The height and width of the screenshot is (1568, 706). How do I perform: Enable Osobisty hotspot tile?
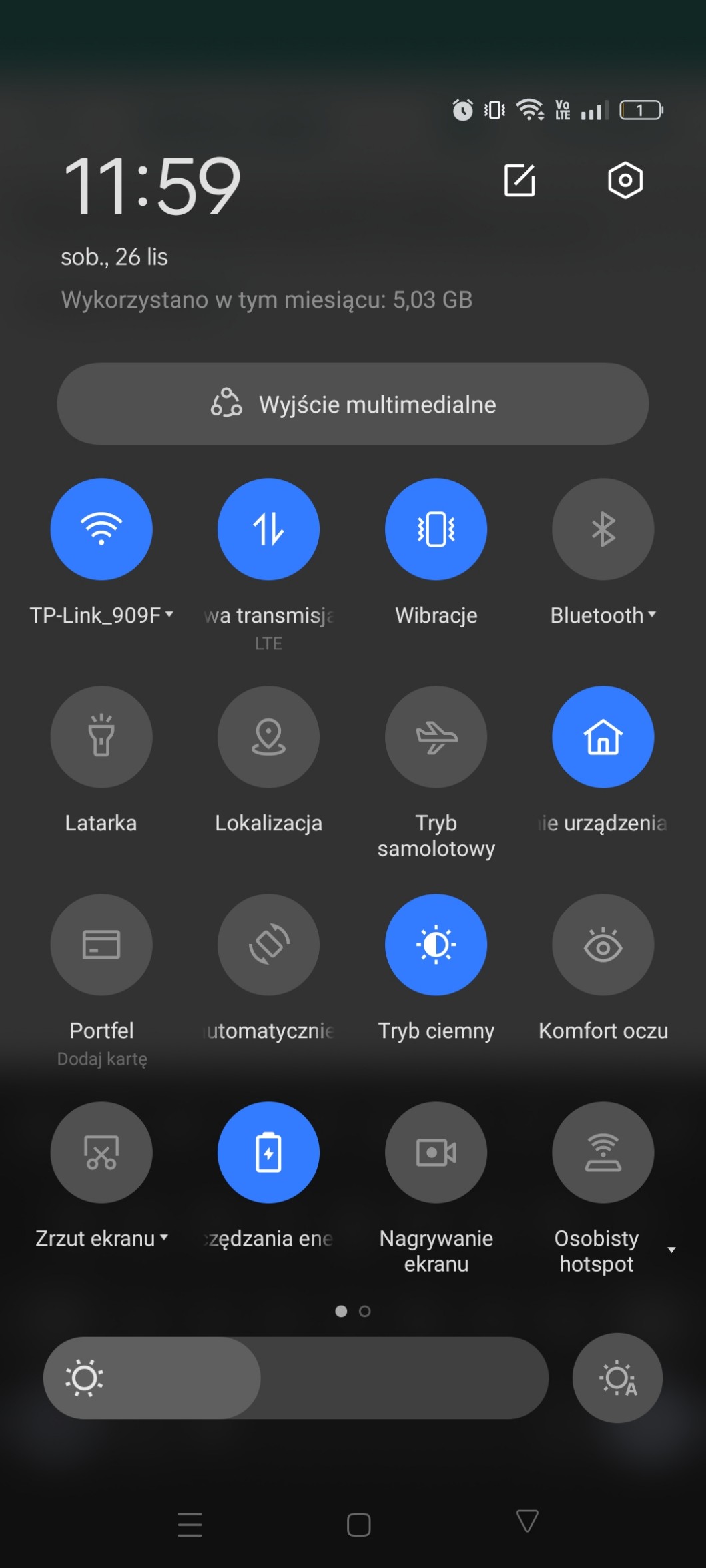click(x=603, y=1153)
